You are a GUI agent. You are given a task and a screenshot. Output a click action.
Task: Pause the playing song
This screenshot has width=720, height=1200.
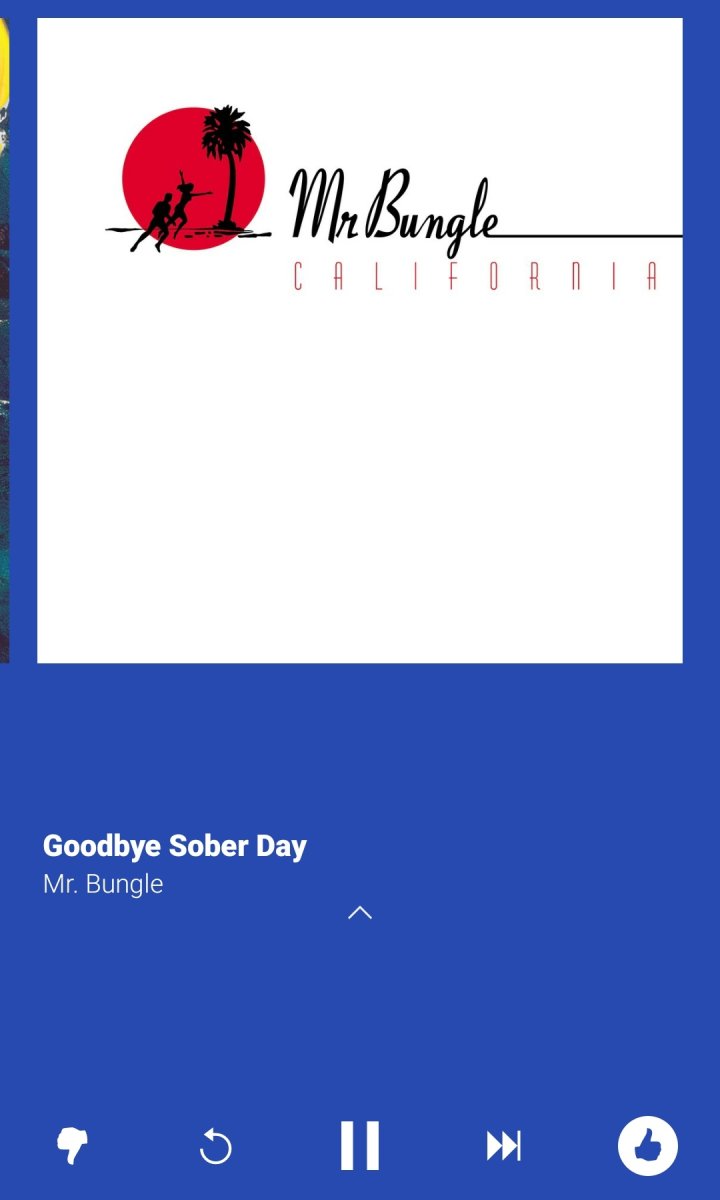click(x=360, y=1146)
